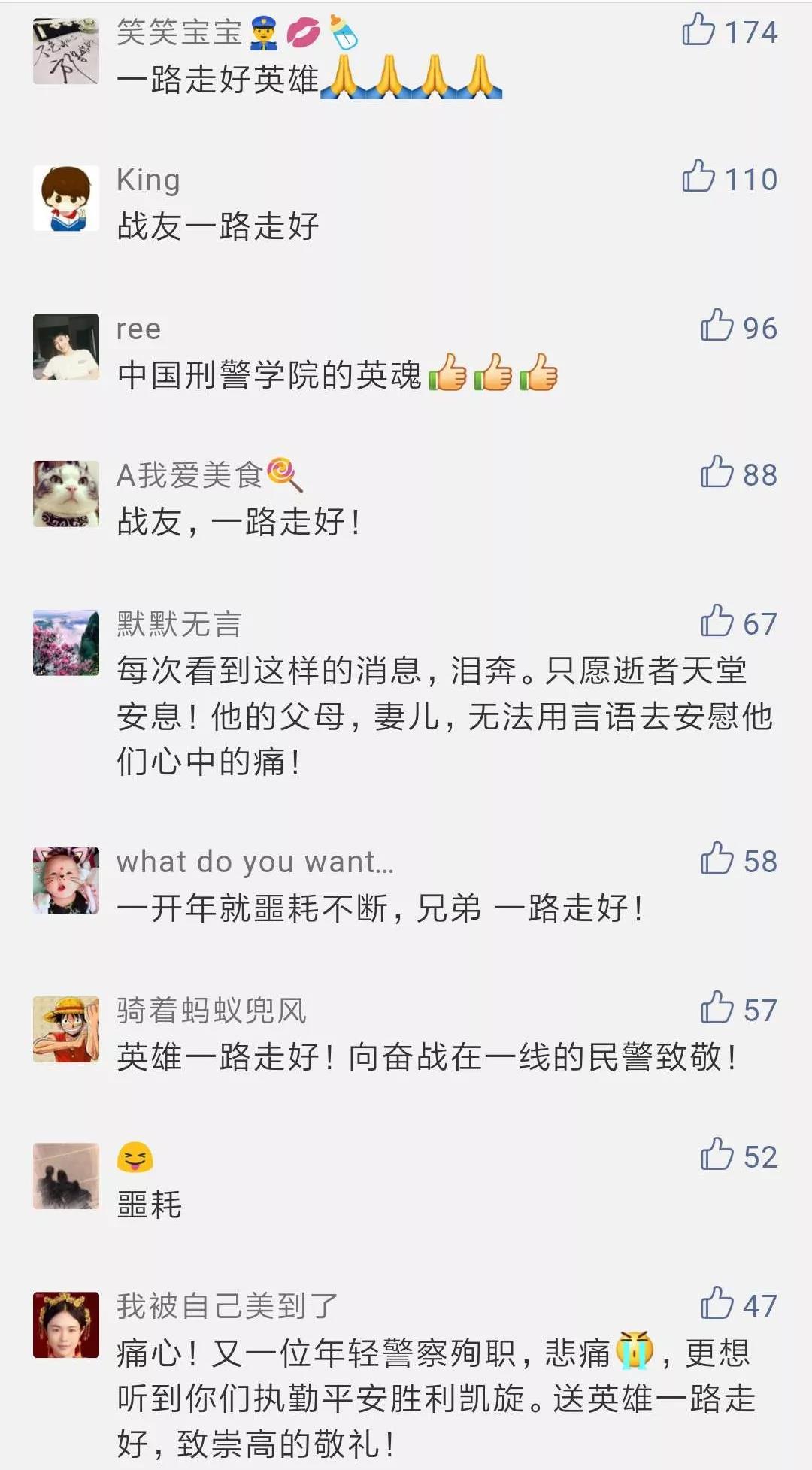
Task: Like 骑着蚂蚁兜风's comment
Action: pyautogui.click(x=717, y=1008)
